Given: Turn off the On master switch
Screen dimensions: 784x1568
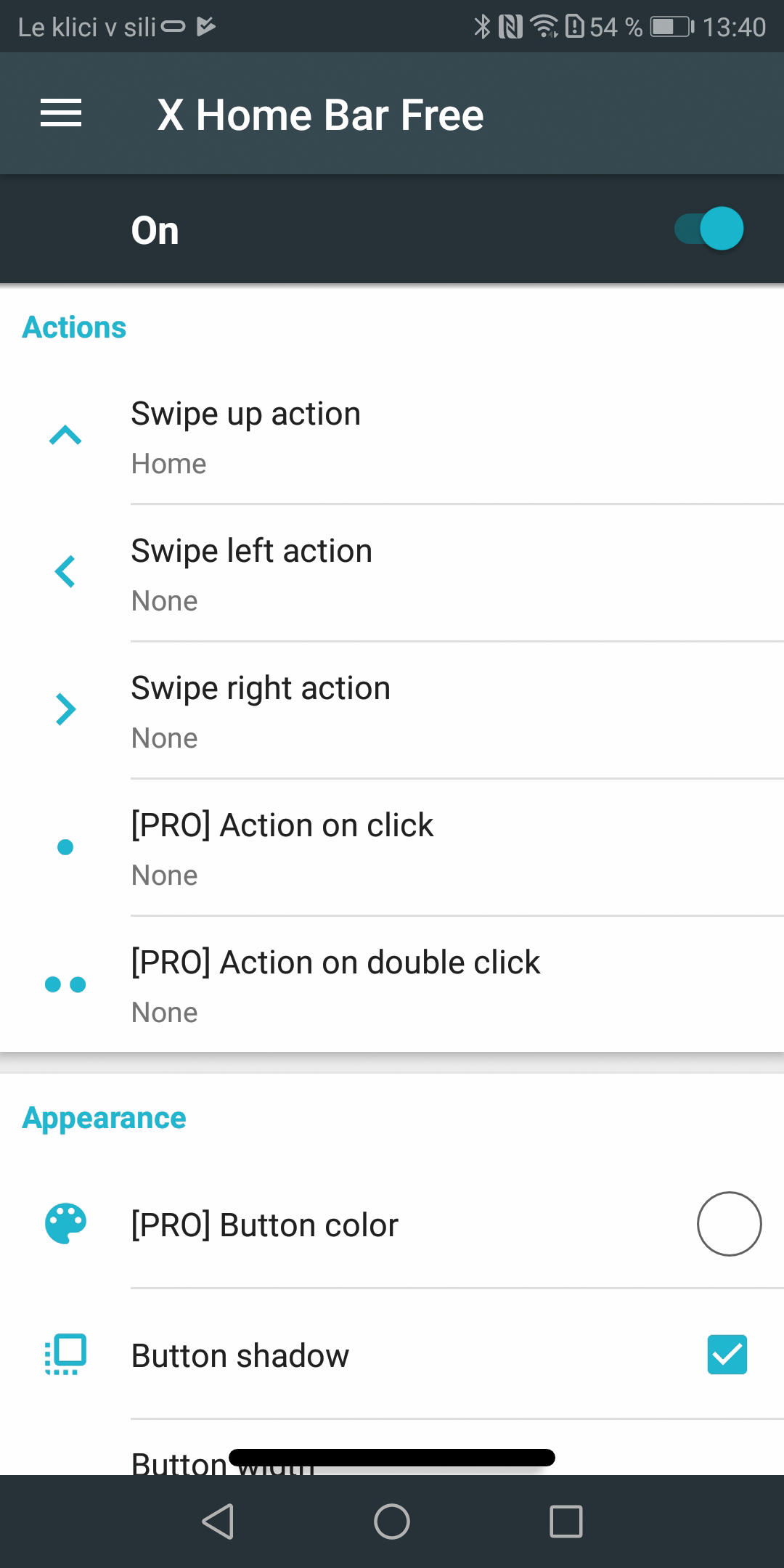Looking at the screenshot, I should [709, 229].
